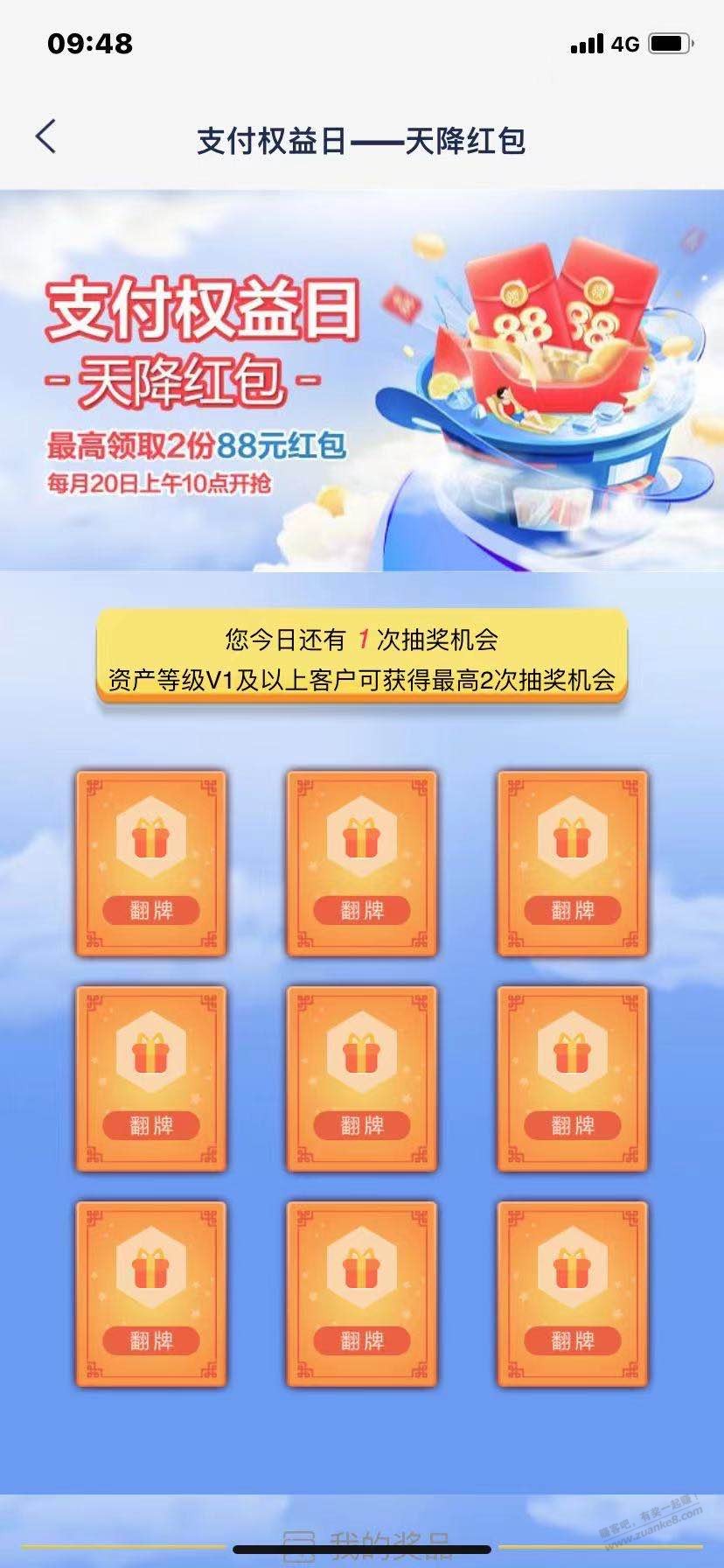724x1568 pixels.
Task: Flip the middle-right 翻牌 card
Action: pos(573,1079)
